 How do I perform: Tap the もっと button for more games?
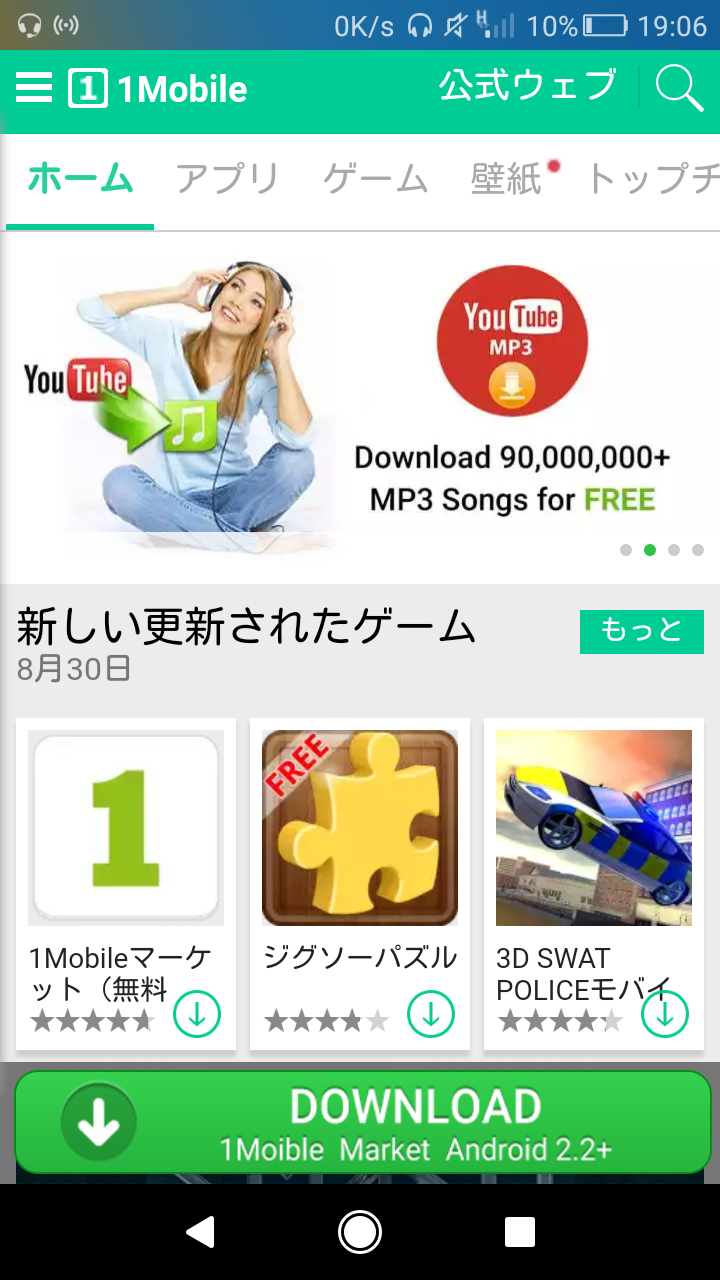tap(641, 631)
